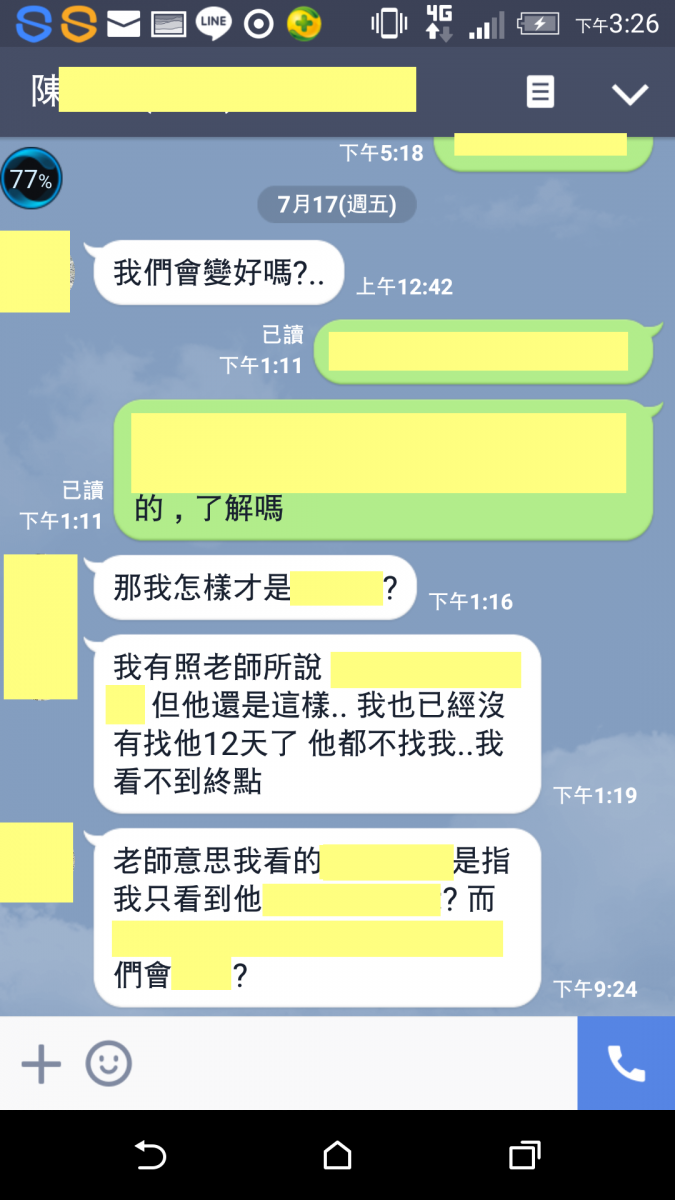
Task: Go back using system back button
Action: (150, 1155)
